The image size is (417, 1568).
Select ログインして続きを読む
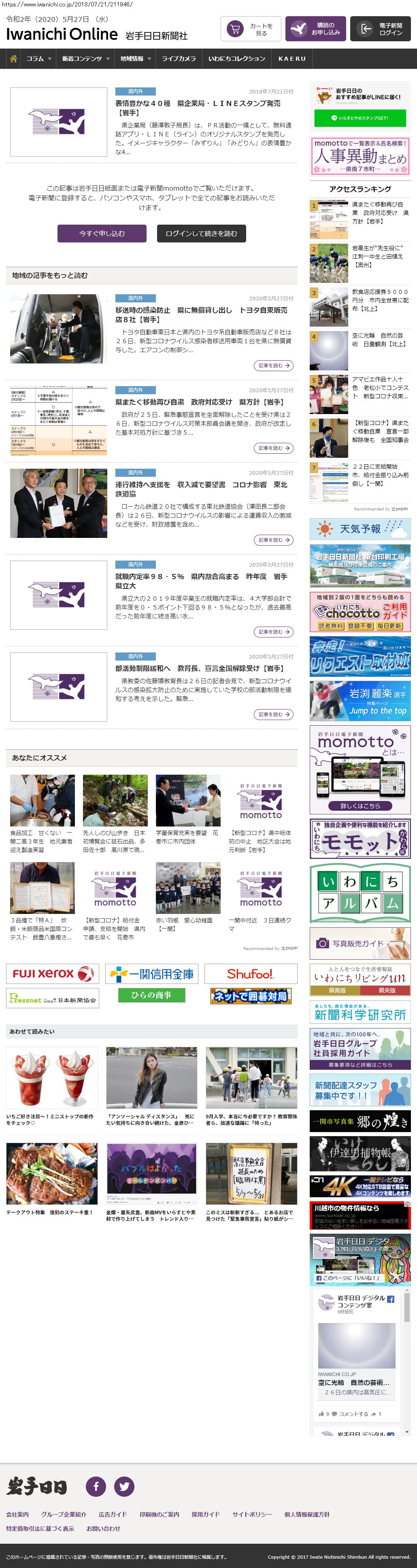(202, 233)
